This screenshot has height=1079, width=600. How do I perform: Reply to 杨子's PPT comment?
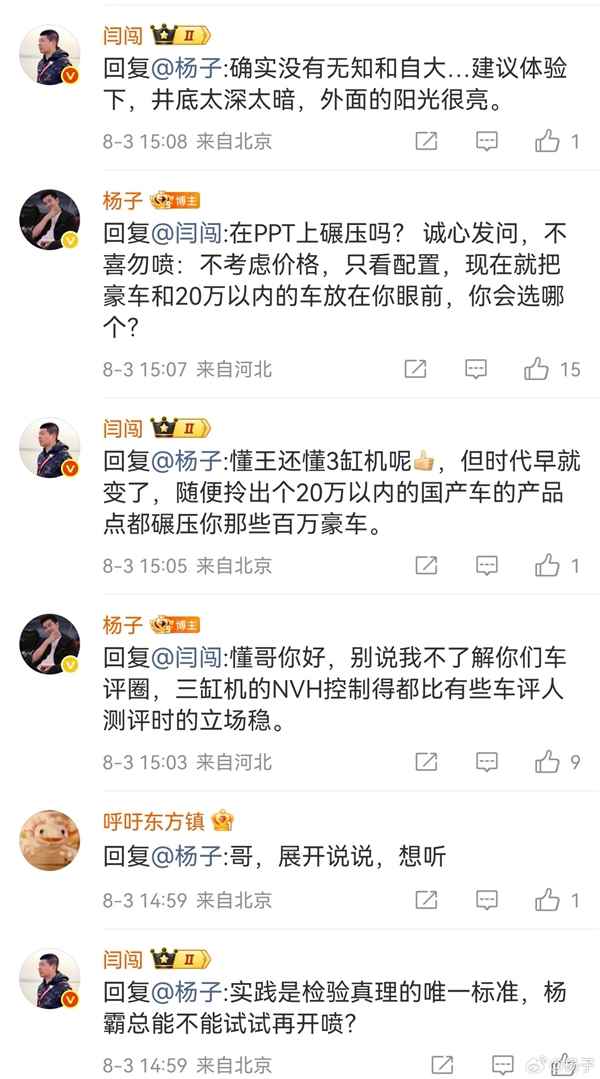pyautogui.click(x=476, y=369)
